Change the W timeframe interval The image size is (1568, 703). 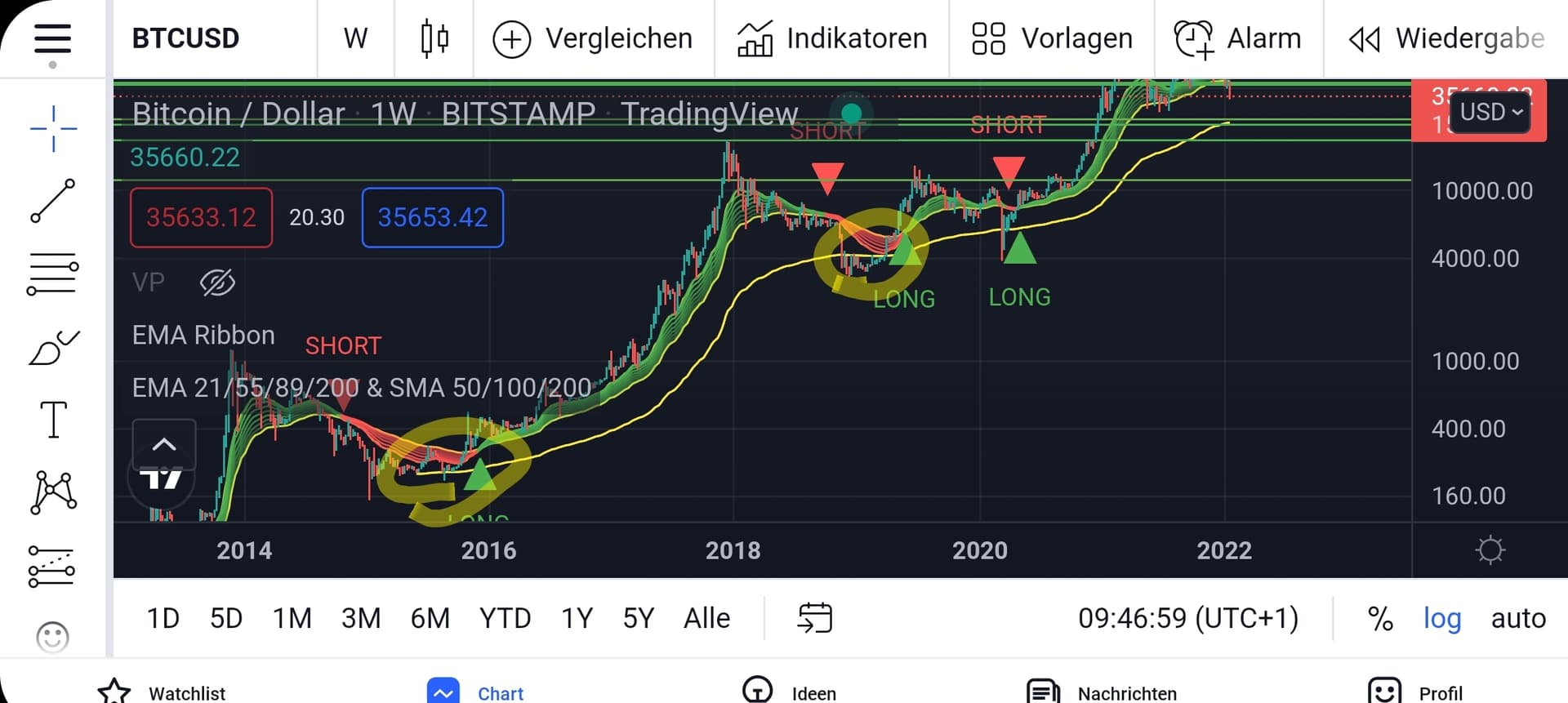coord(355,38)
